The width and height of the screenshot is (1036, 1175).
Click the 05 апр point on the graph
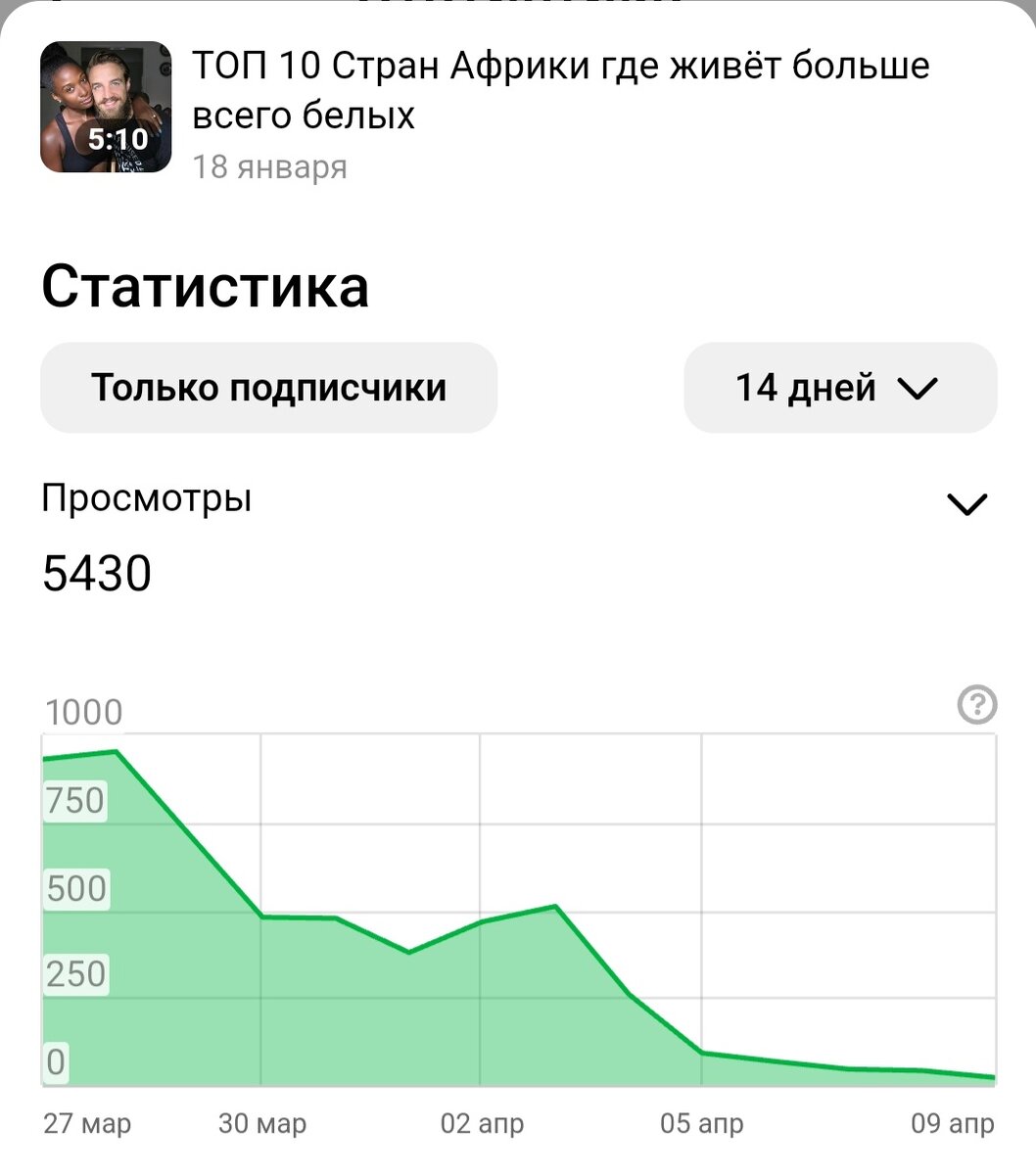pyautogui.click(x=701, y=1053)
